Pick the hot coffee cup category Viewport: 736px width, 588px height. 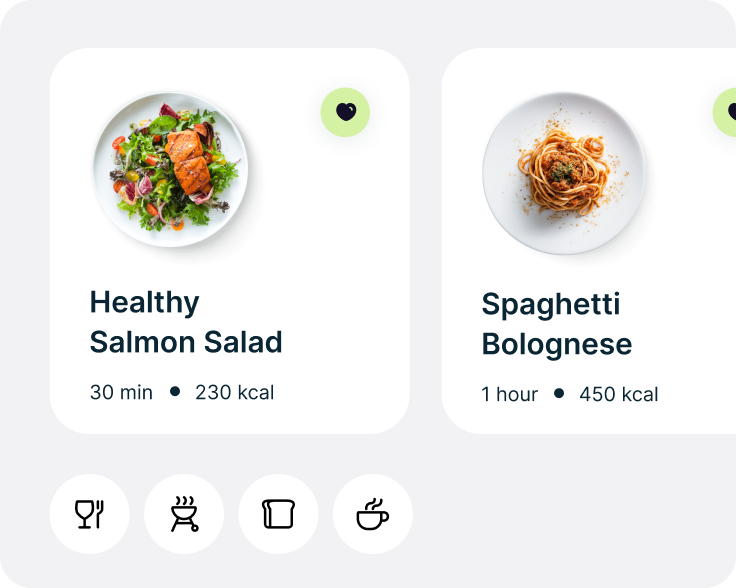point(372,514)
